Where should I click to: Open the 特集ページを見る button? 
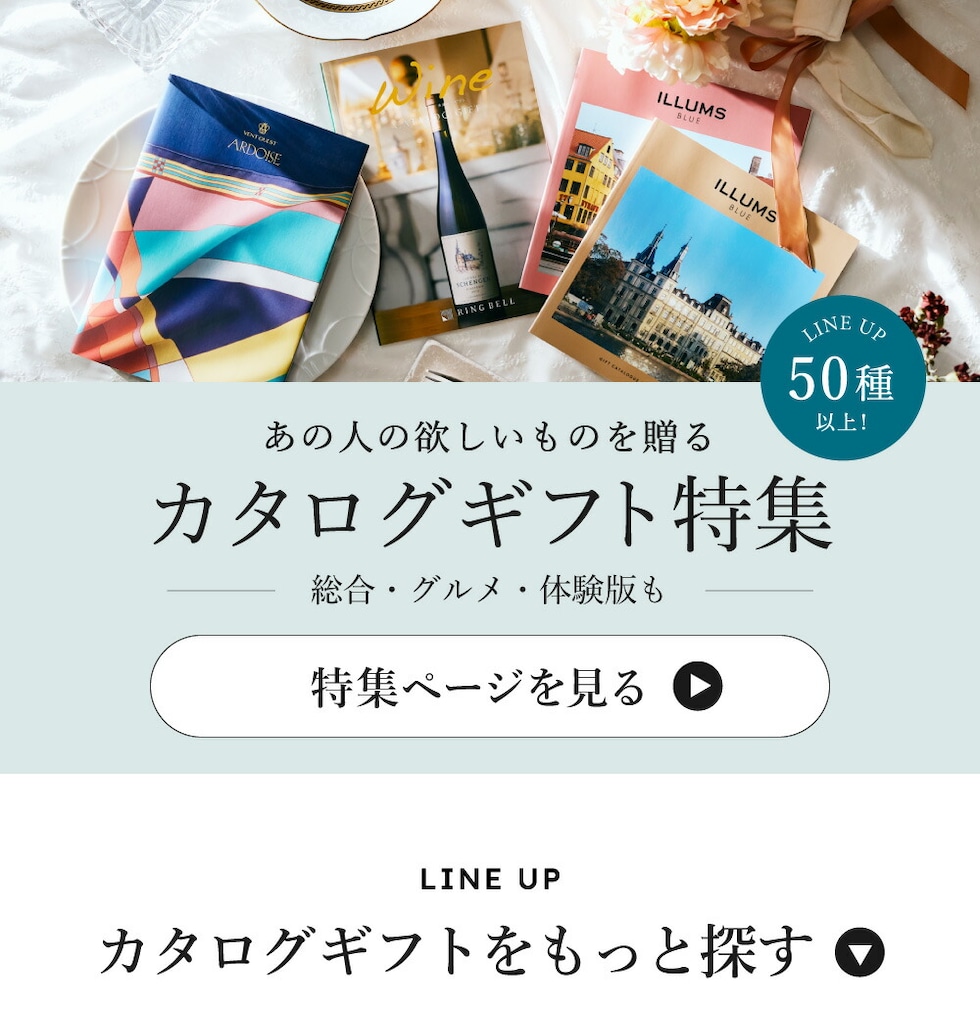pyautogui.click(x=490, y=686)
